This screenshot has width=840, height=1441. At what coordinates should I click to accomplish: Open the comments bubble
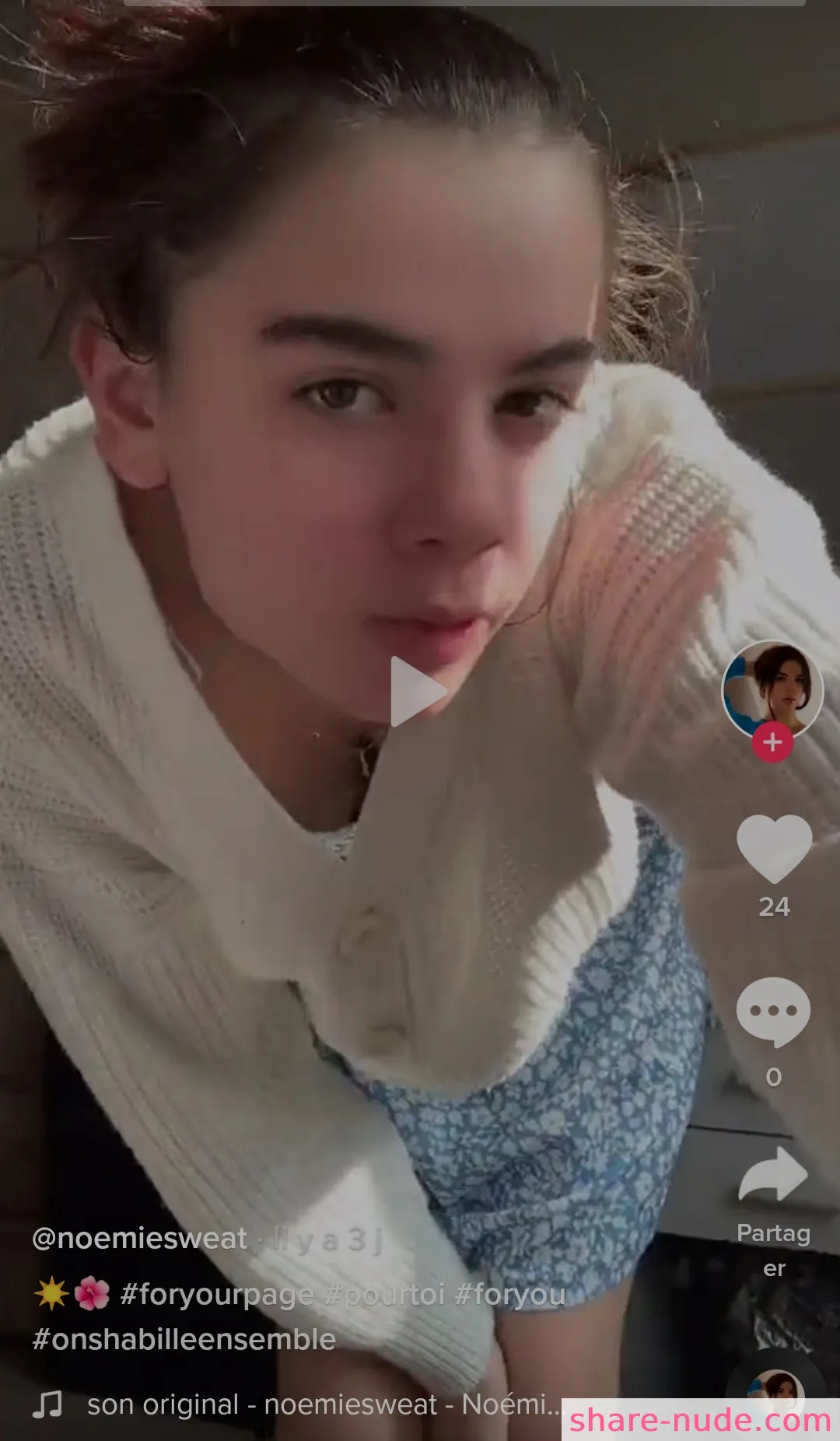773,1012
